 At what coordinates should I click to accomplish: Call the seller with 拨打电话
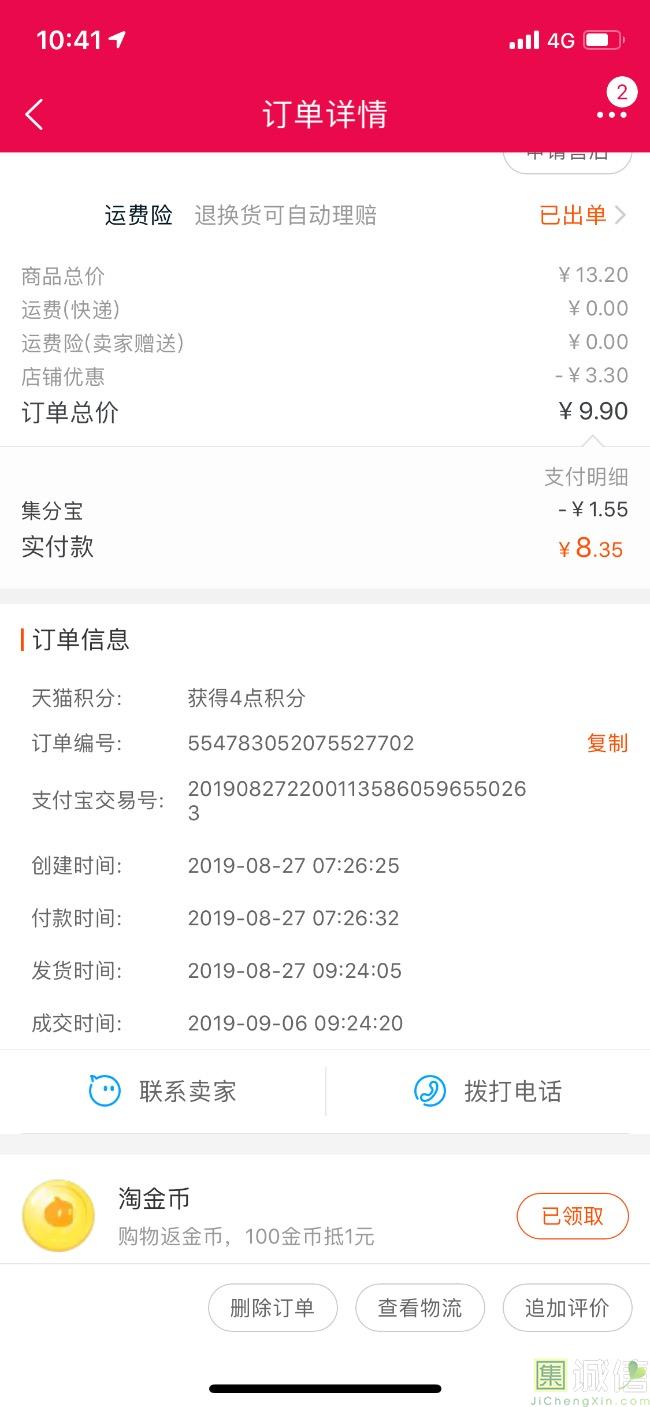point(488,1091)
